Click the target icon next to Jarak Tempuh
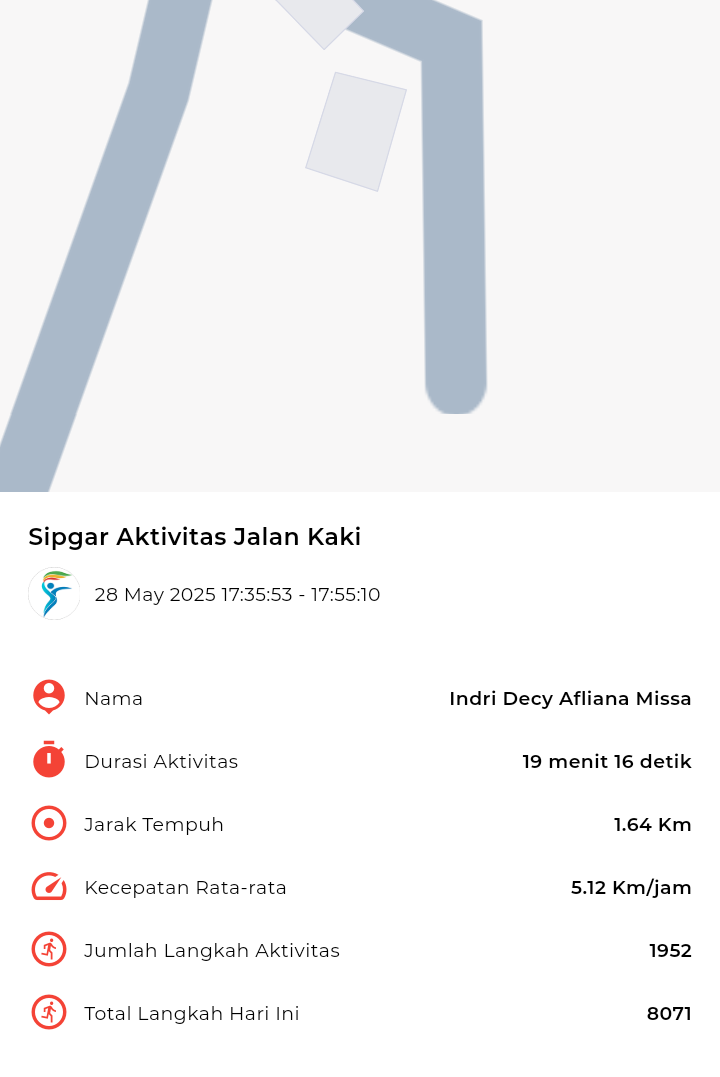Image resolution: width=720 pixels, height=1077 pixels. [x=48, y=823]
